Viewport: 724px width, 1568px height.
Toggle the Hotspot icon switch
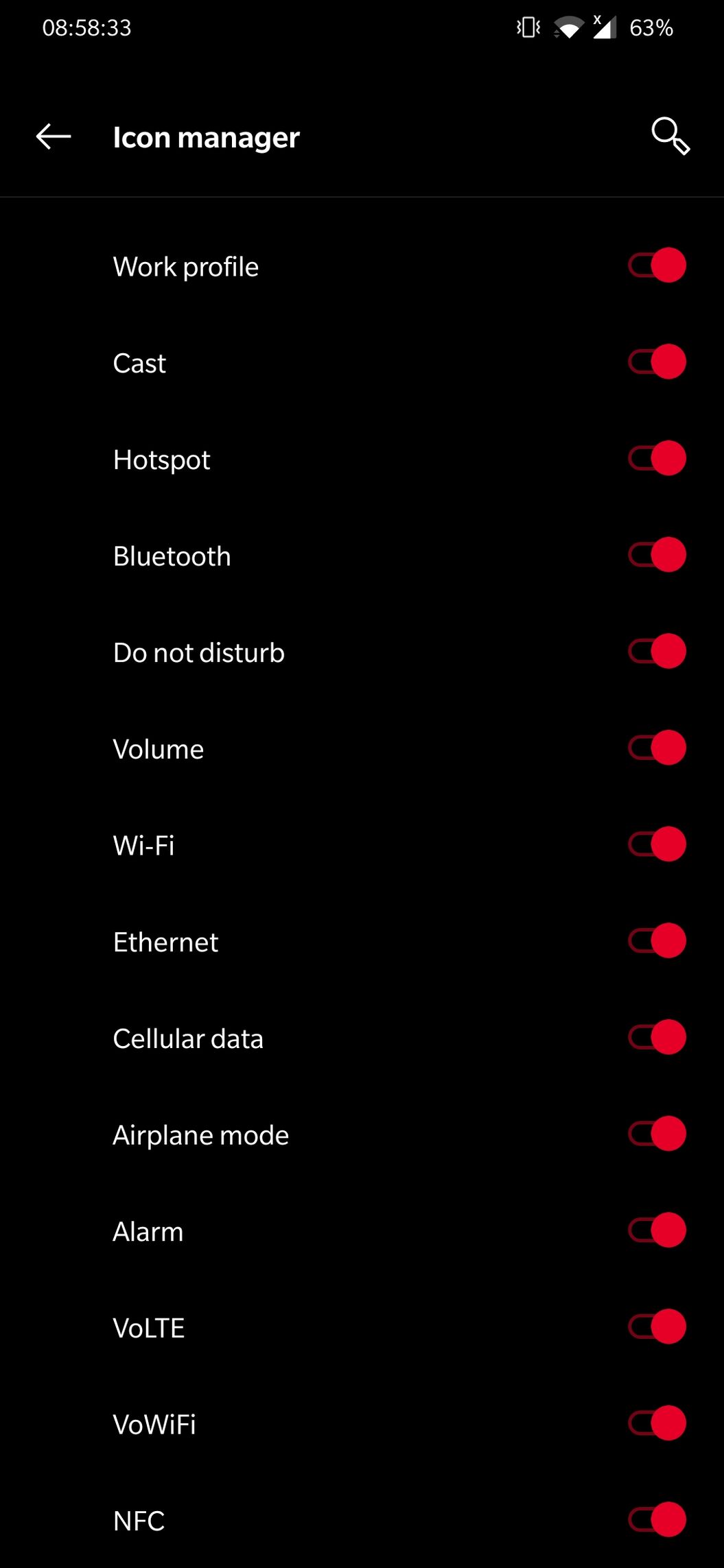click(x=657, y=458)
